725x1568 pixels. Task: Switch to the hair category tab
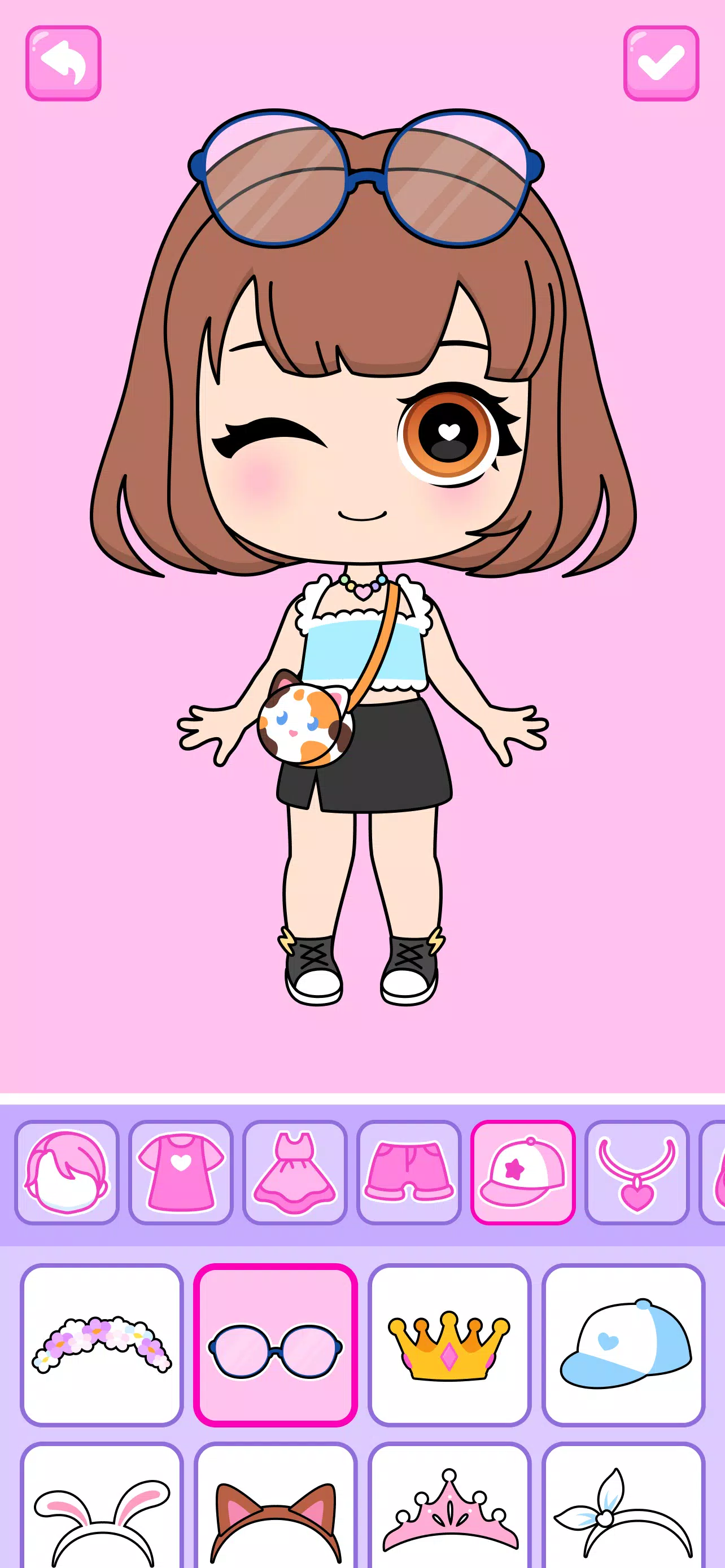pos(67,1172)
